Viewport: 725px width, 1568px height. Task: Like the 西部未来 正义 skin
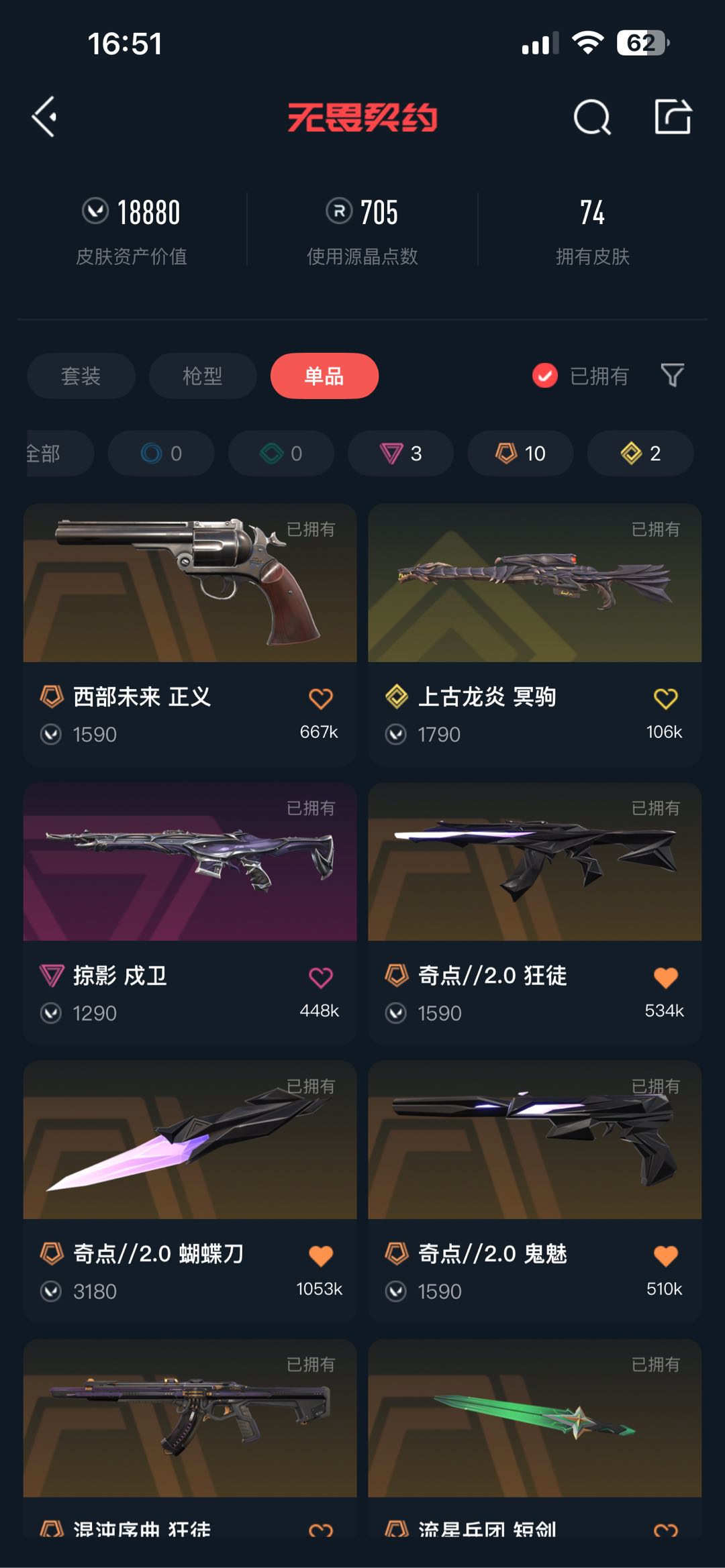pos(321,698)
